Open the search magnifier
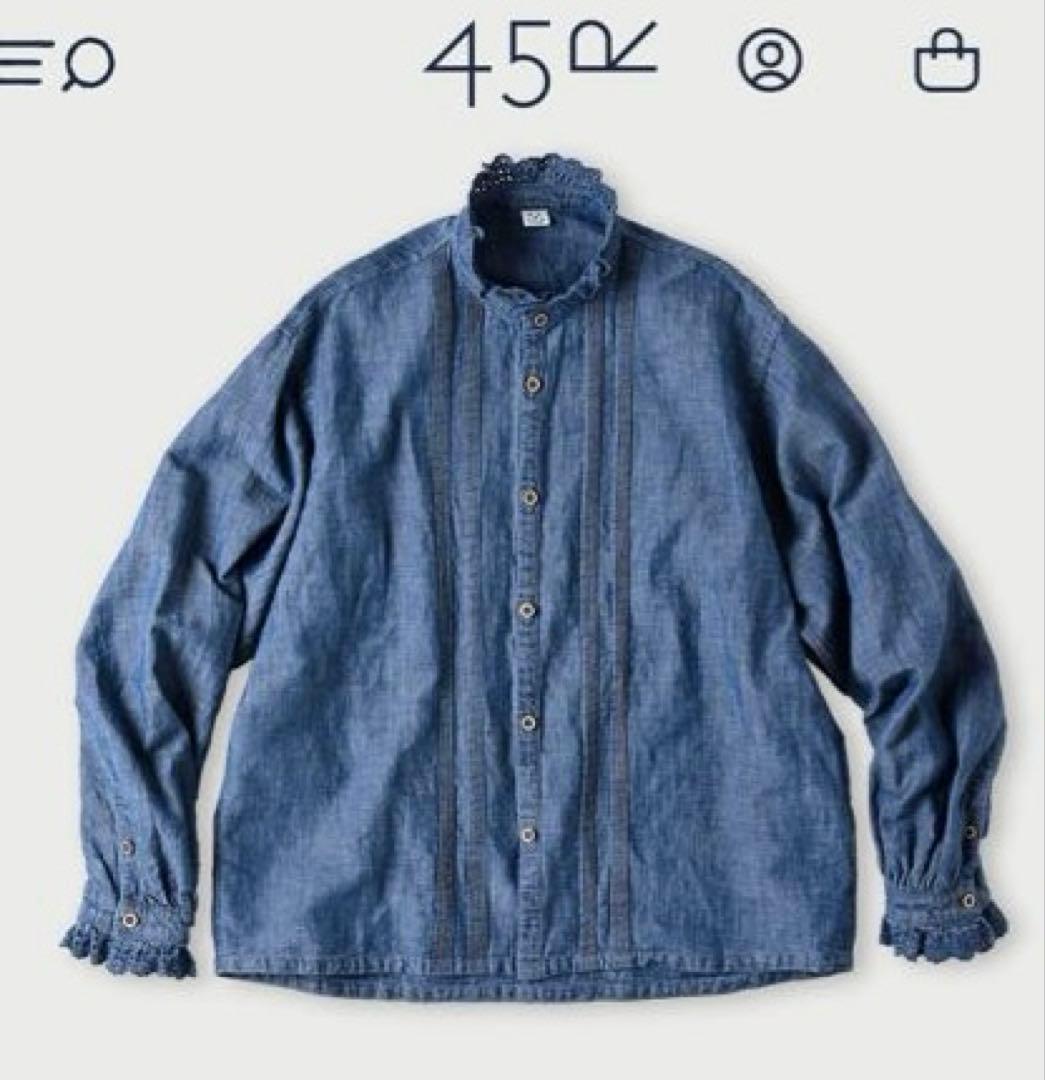The image size is (1045, 1080). [x=89, y=64]
